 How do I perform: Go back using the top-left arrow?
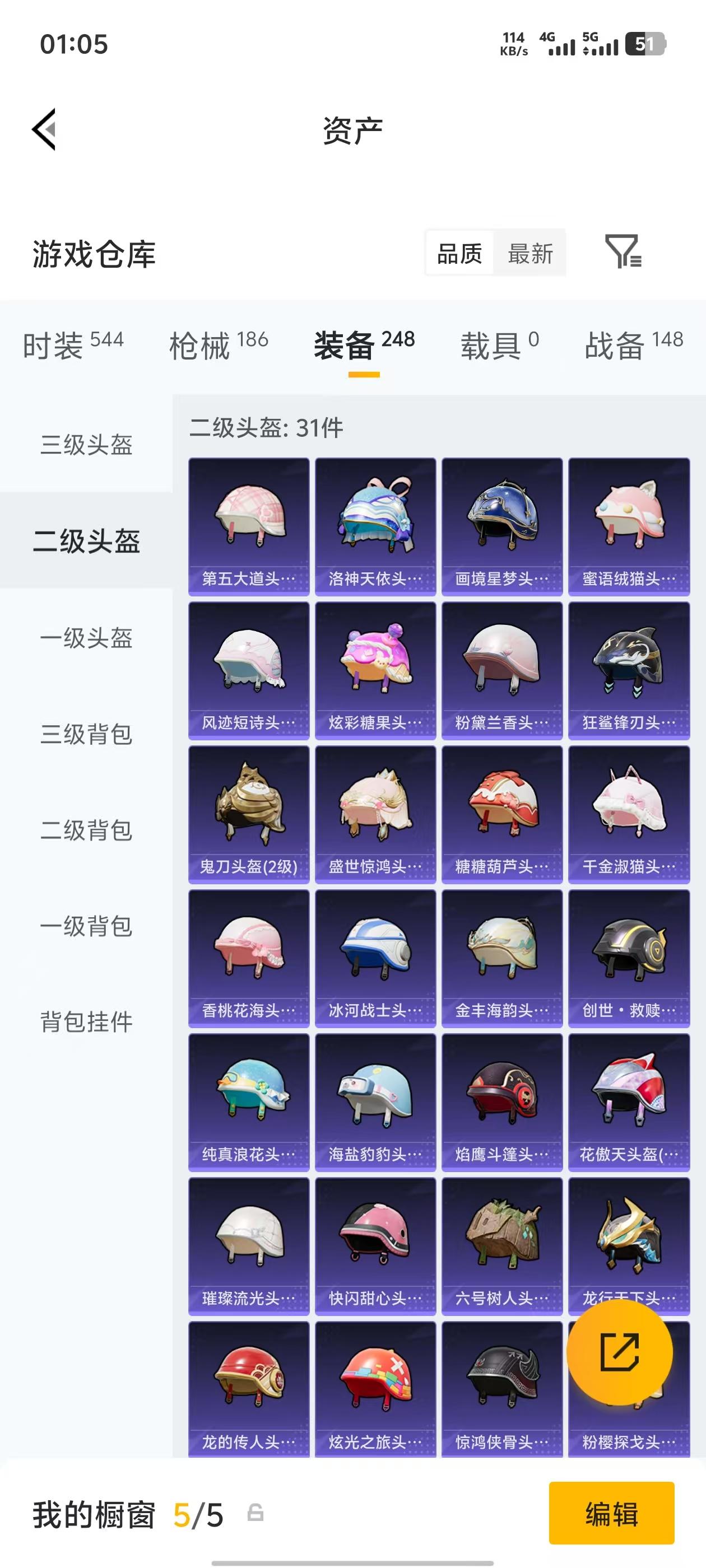(44, 129)
